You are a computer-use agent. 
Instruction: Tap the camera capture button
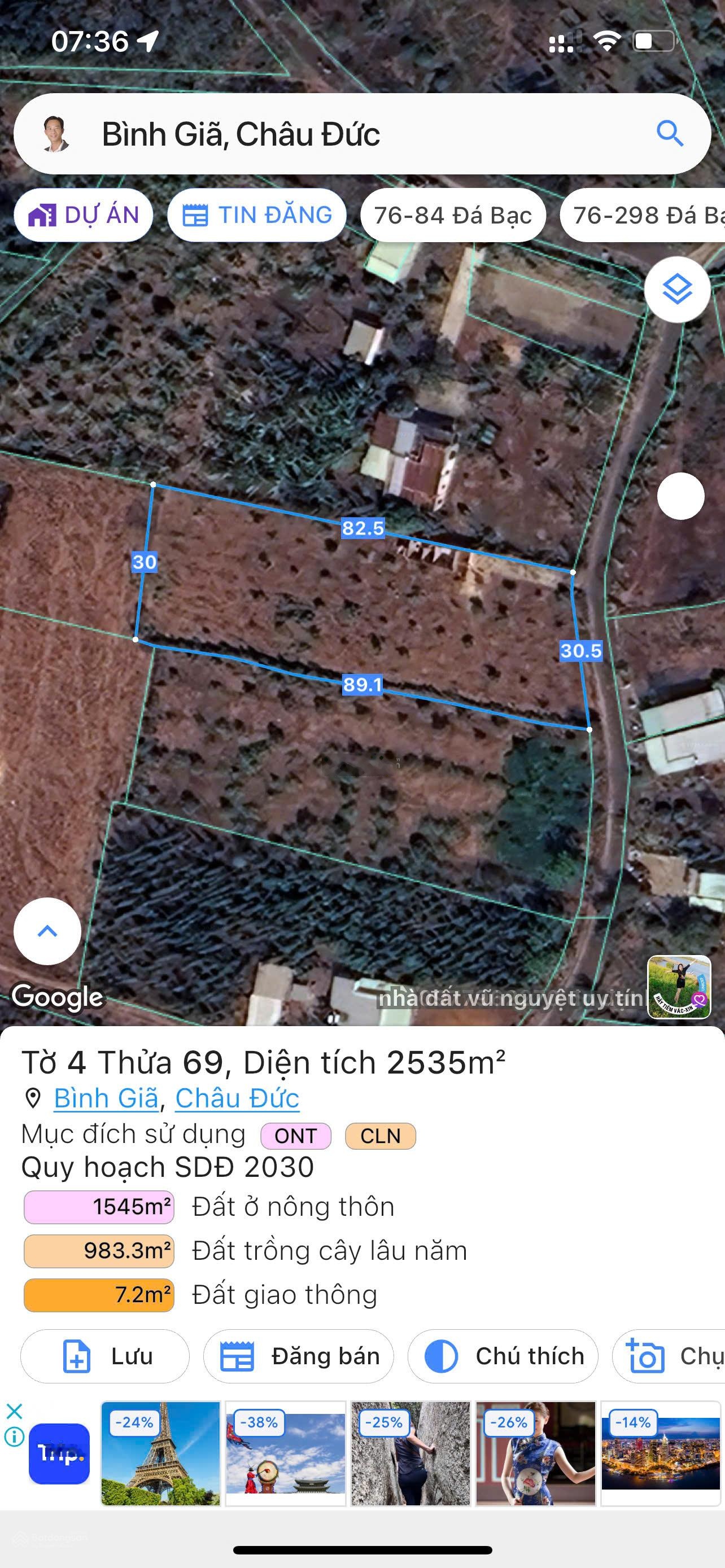pyautogui.click(x=669, y=1356)
